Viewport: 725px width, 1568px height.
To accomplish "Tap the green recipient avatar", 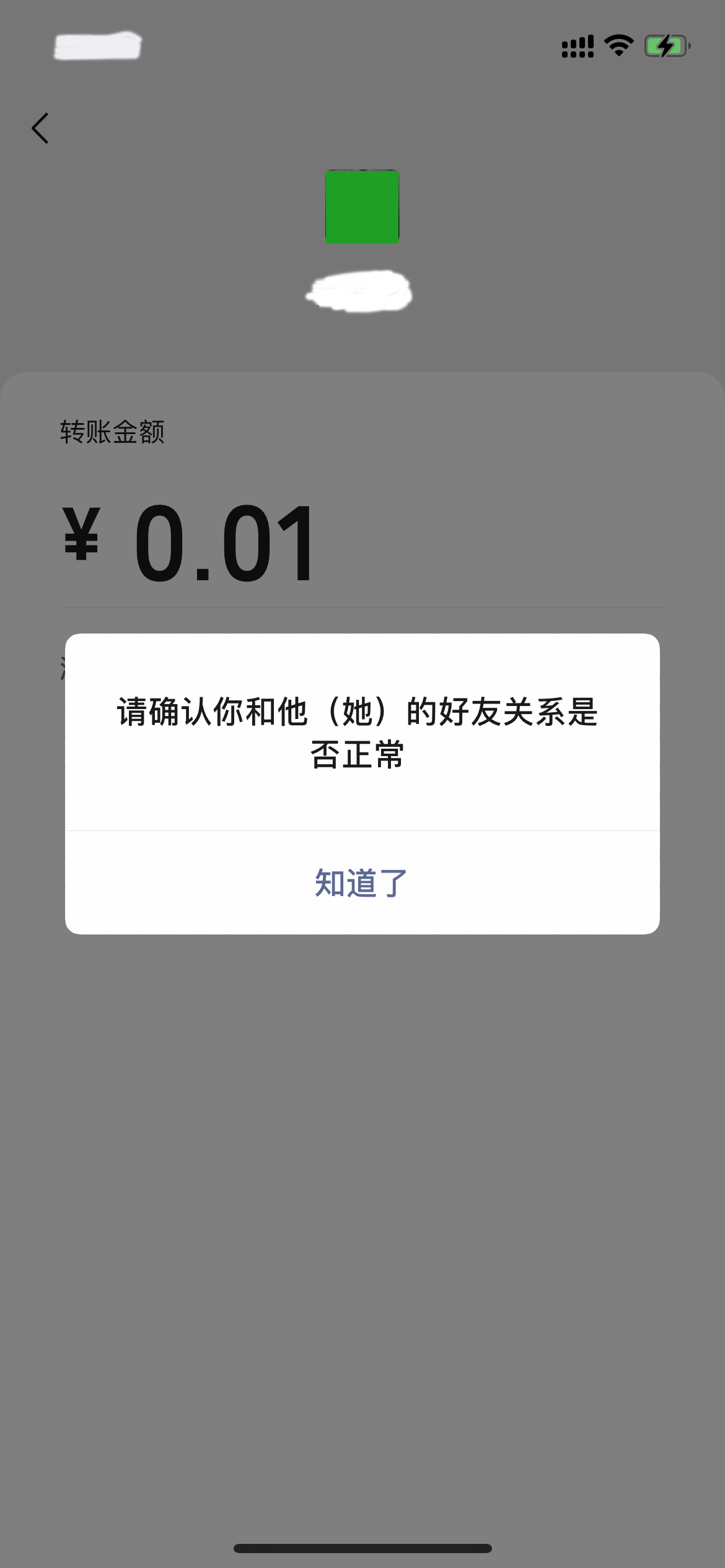I will tap(362, 207).
